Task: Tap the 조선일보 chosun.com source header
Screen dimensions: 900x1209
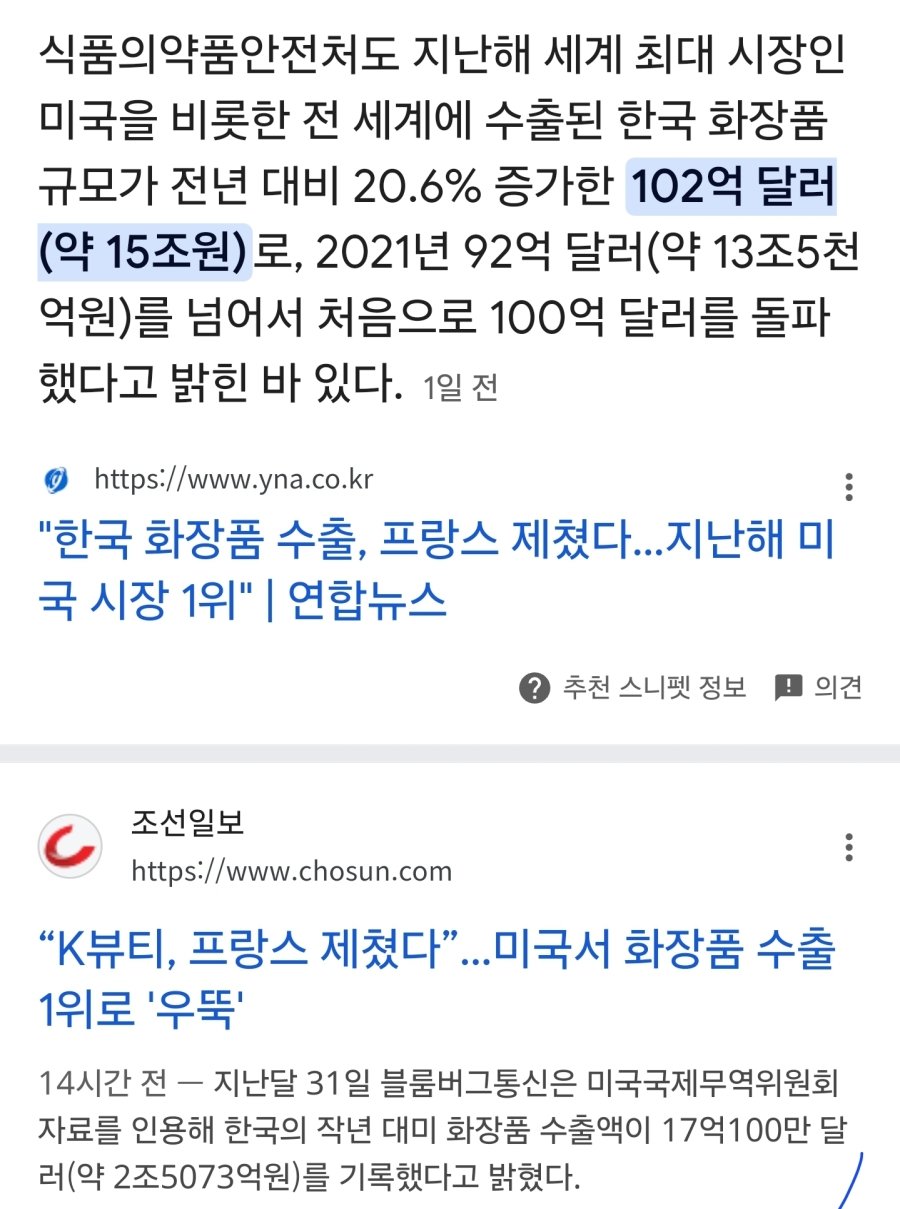Action: pos(290,847)
